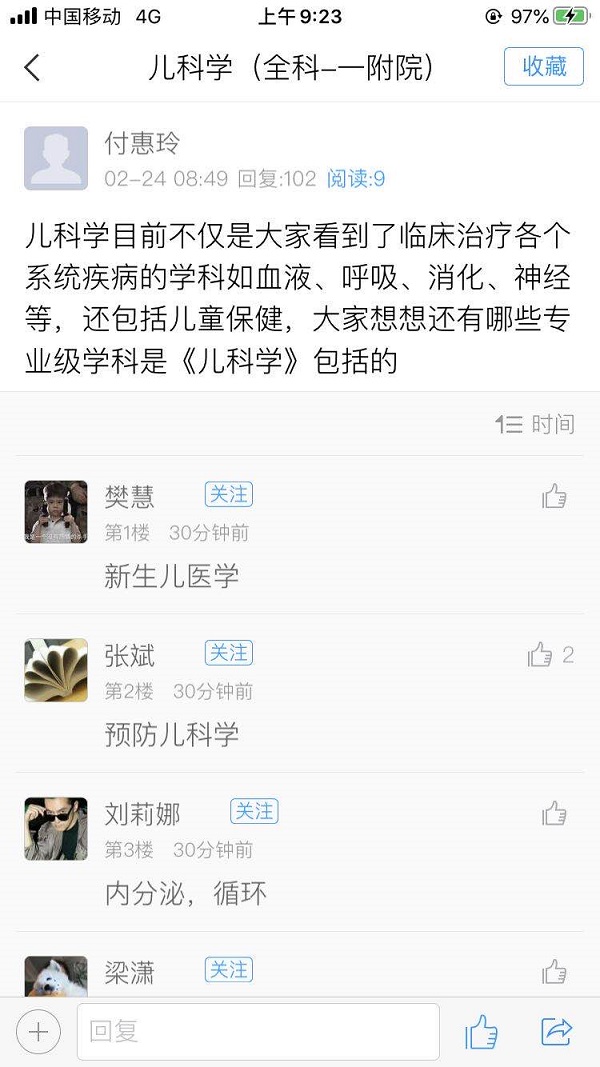Open 付惠玲's profile avatar
The height and width of the screenshot is (1067, 600).
coord(55,158)
